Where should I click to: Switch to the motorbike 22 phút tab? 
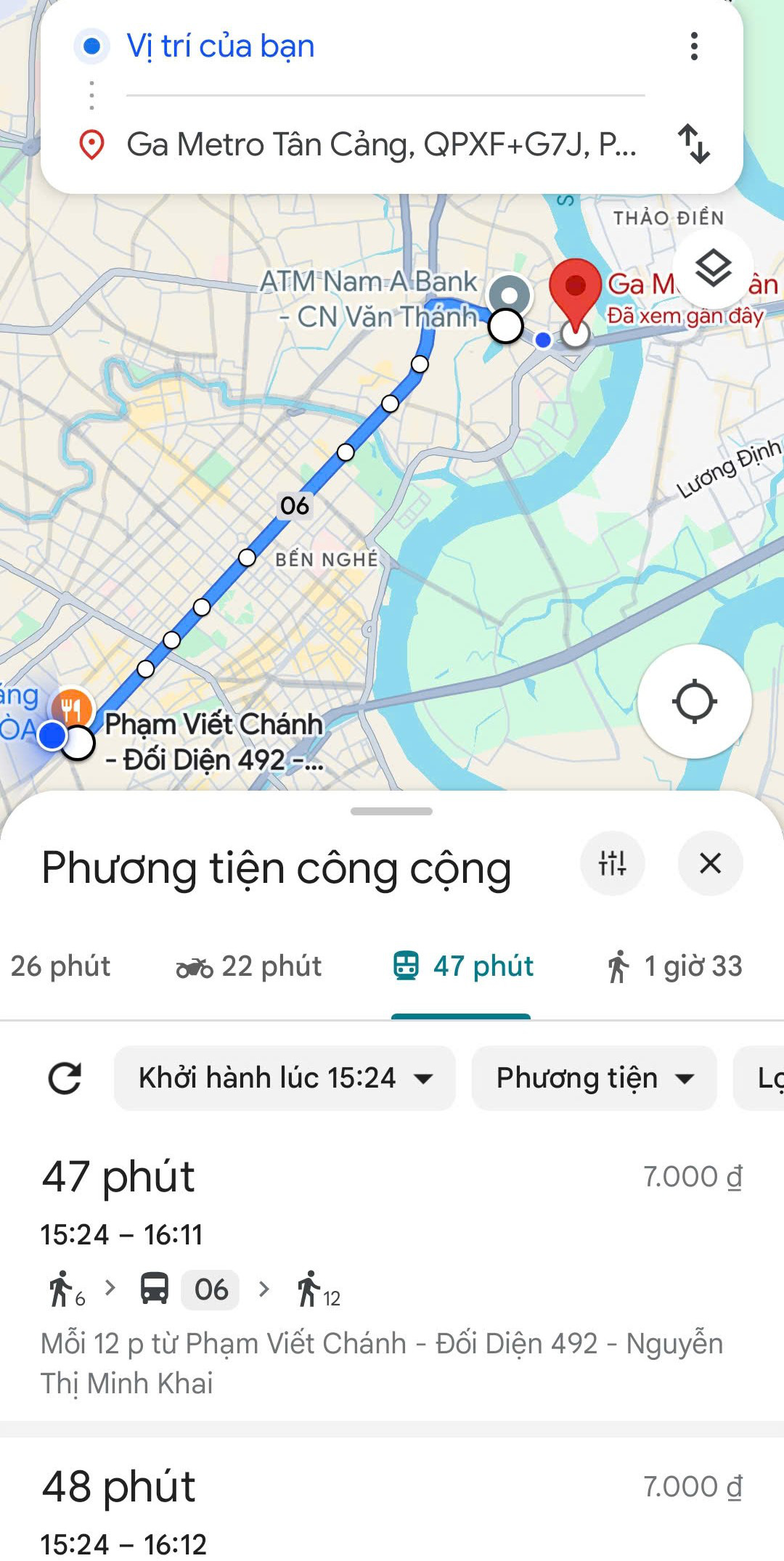(250, 966)
